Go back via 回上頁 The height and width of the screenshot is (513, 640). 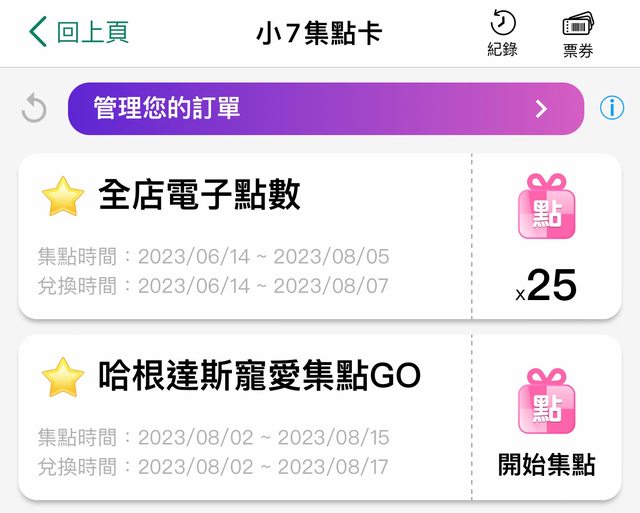80,32
